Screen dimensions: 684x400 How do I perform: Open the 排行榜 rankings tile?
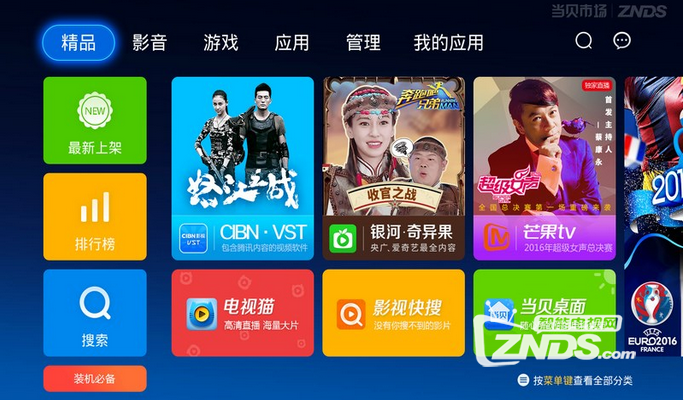[x=95, y=217]
